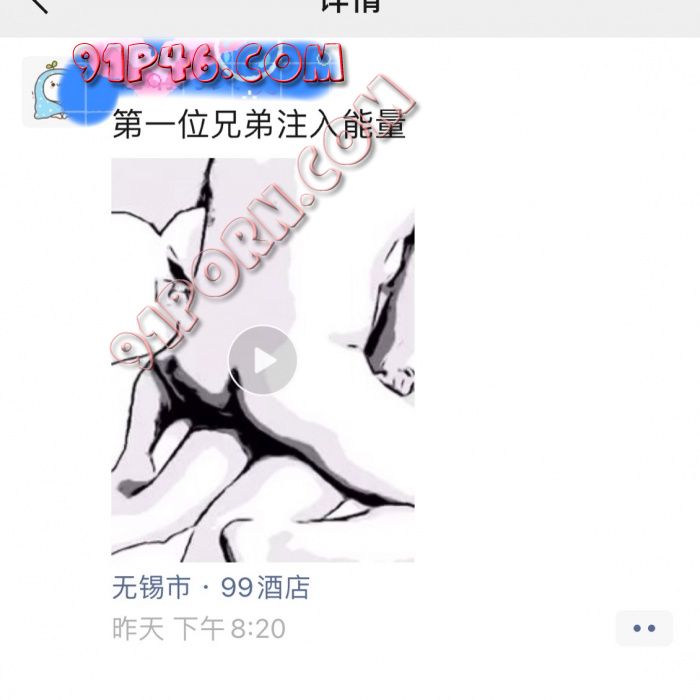Play the video in the post

click(262, 360)
